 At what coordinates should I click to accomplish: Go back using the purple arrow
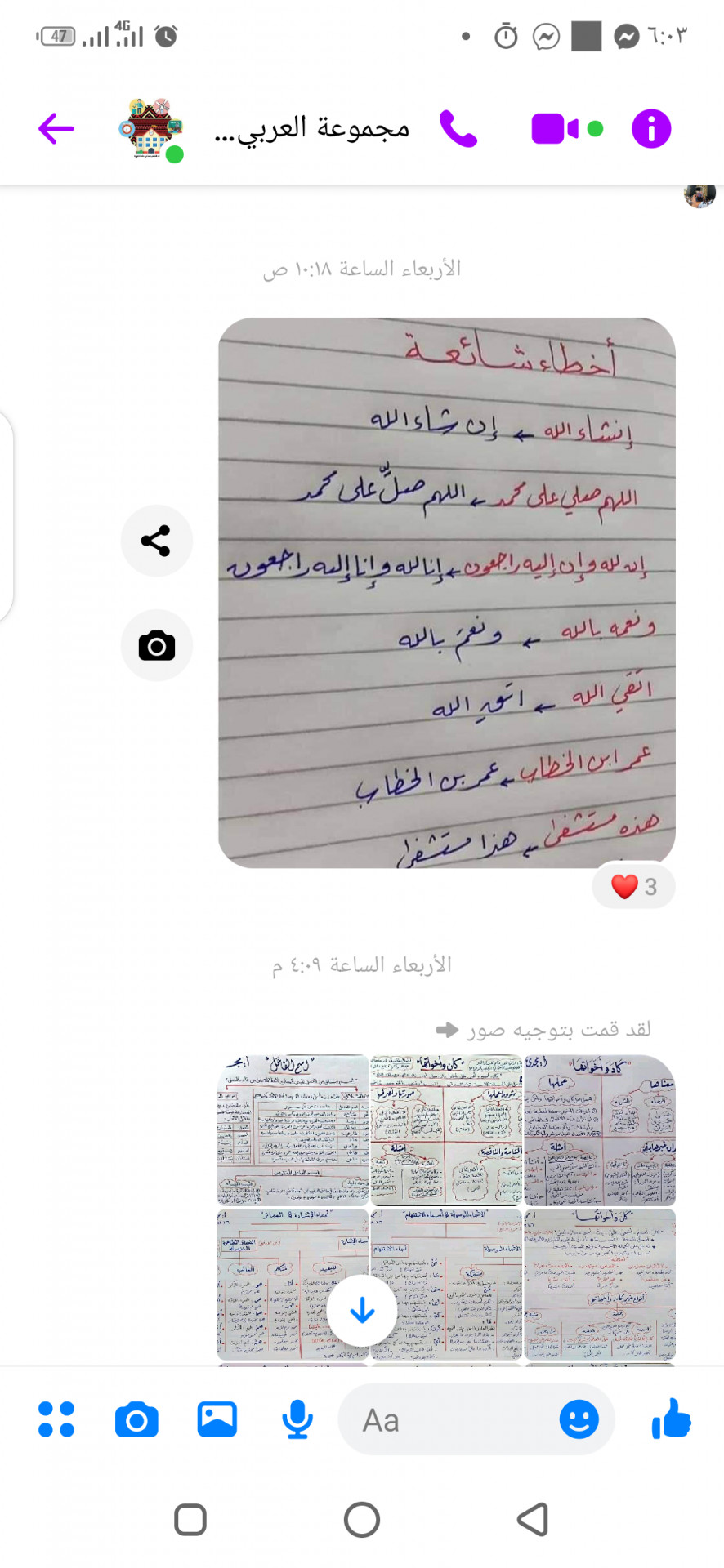click(56, 128)
